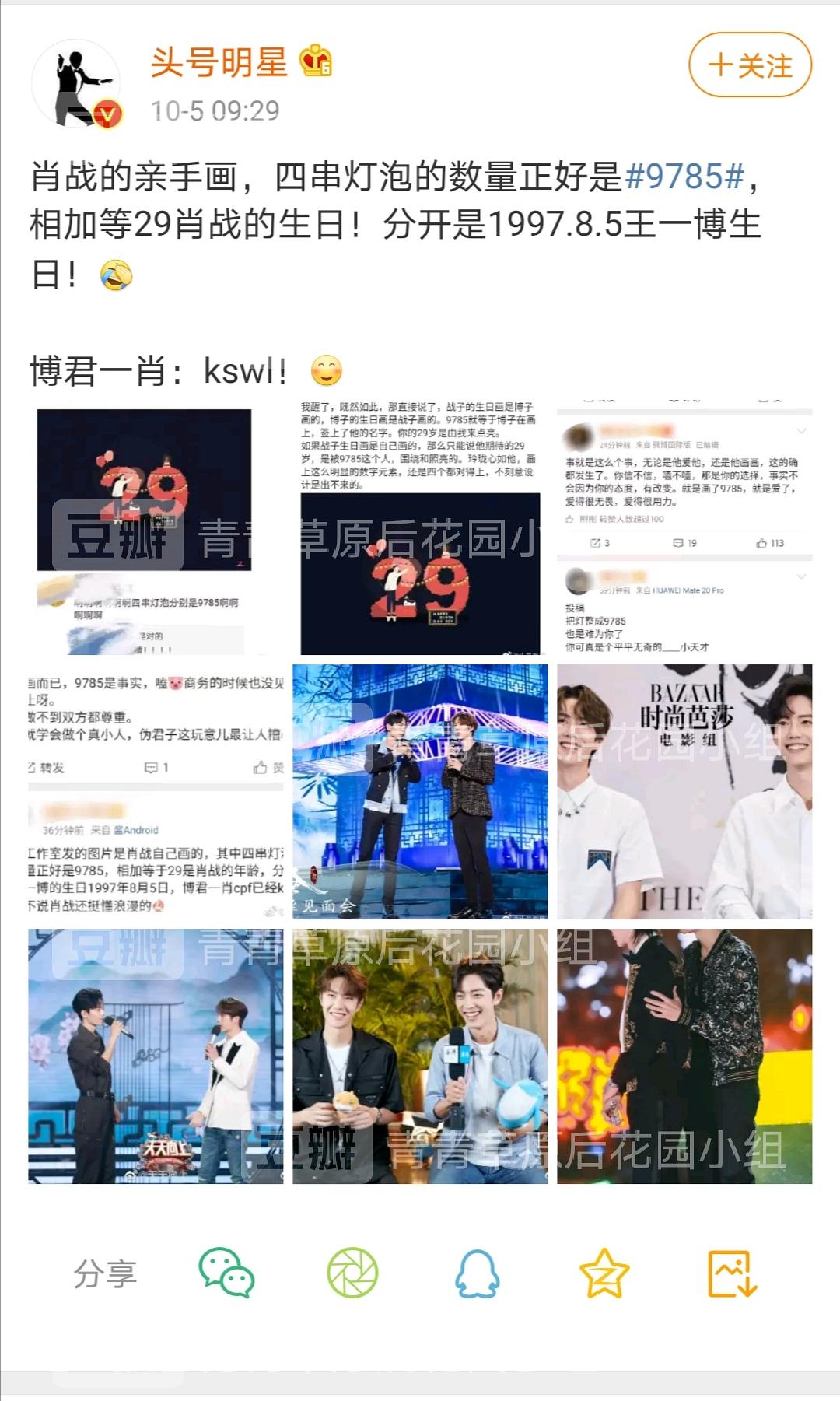Open the 时尚芭莎 Bazaar photo tile
Screen dimensions: 840x1401
tap(684, 792)
